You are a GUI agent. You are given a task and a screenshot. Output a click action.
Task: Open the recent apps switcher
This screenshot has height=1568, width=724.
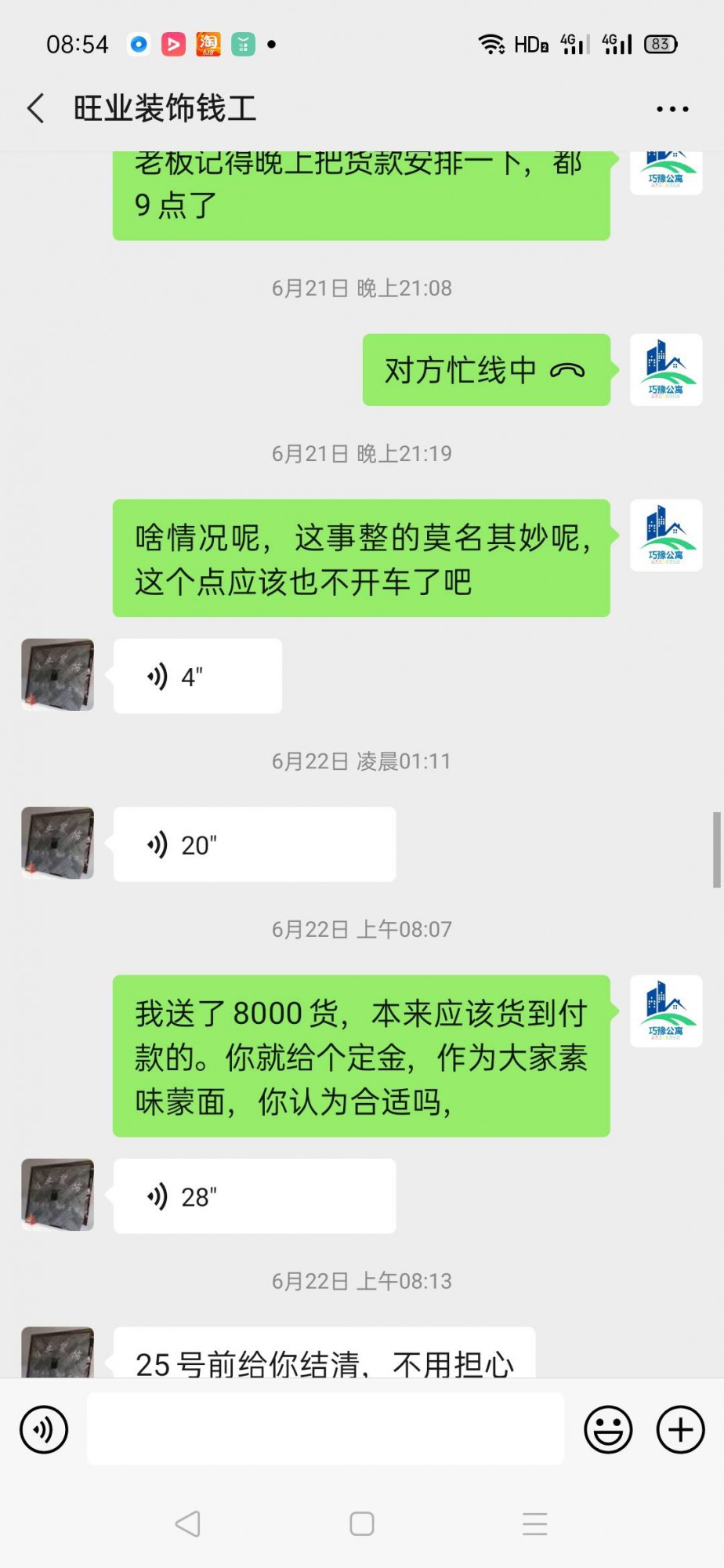tap(534, 1523)
